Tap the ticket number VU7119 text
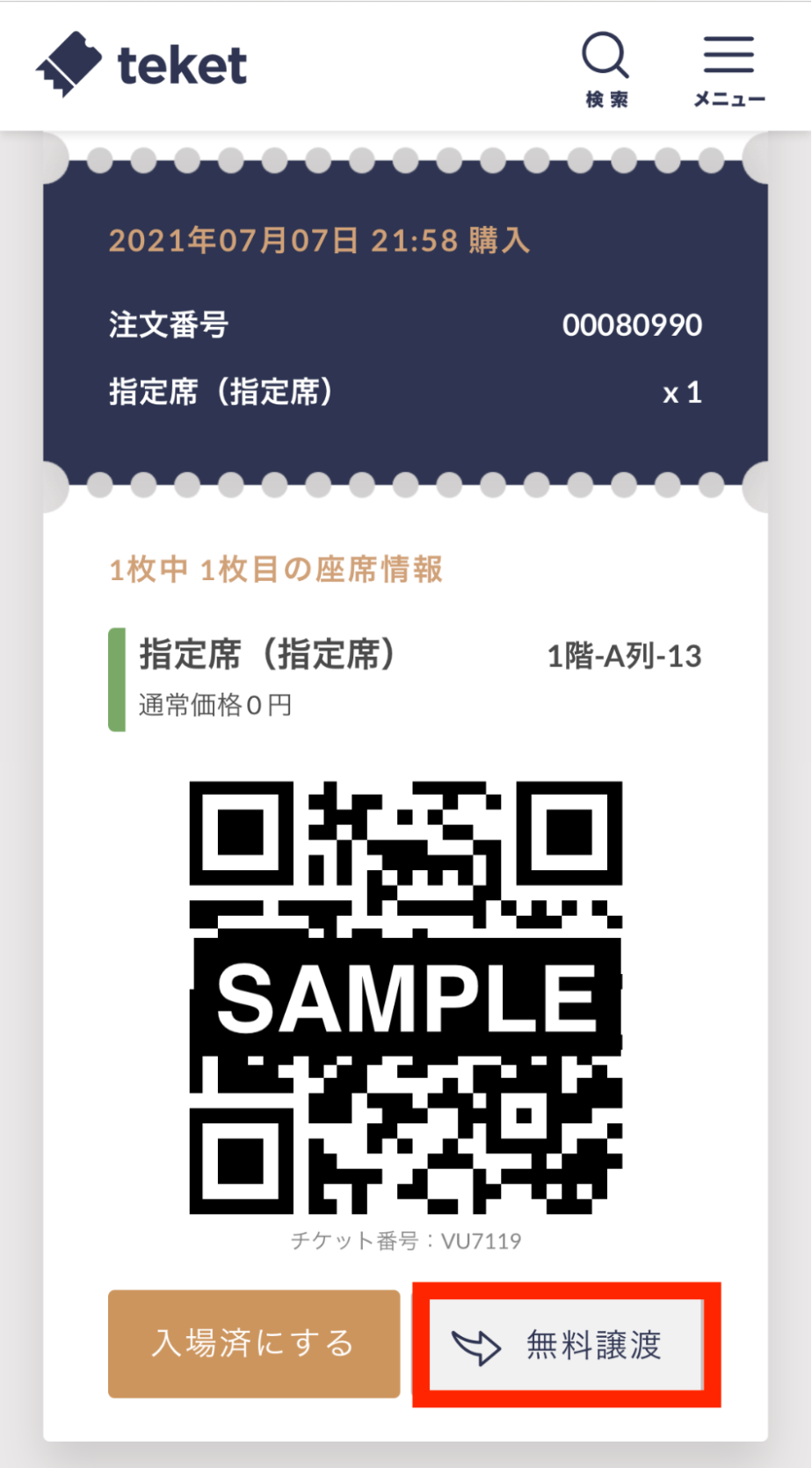The height and width of the screenshot is (1468, 812). [405, 1241]
